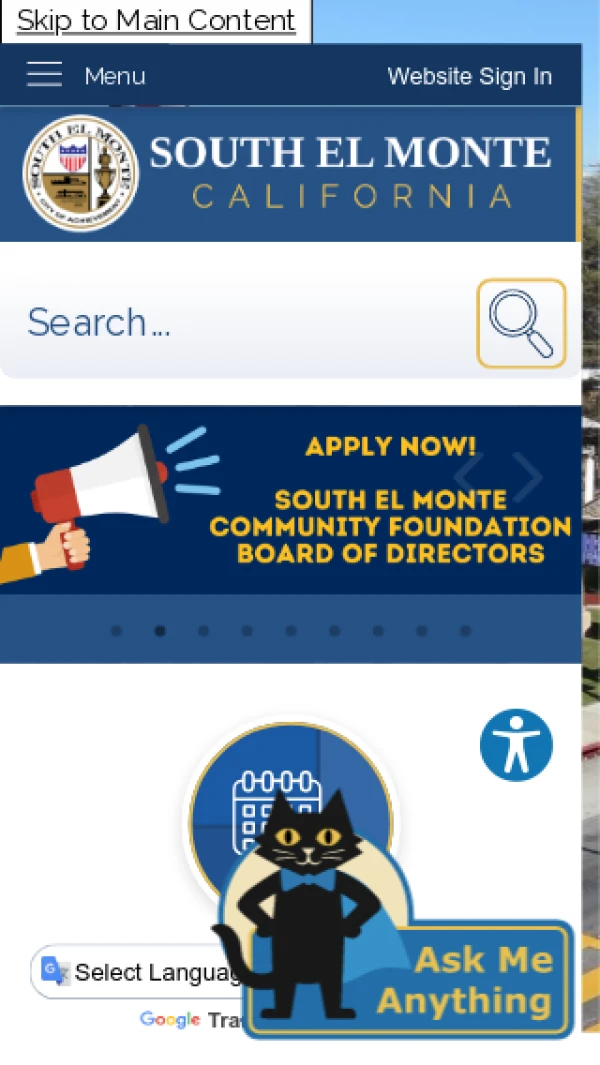Go to the next banner slide

click(528, 476)
